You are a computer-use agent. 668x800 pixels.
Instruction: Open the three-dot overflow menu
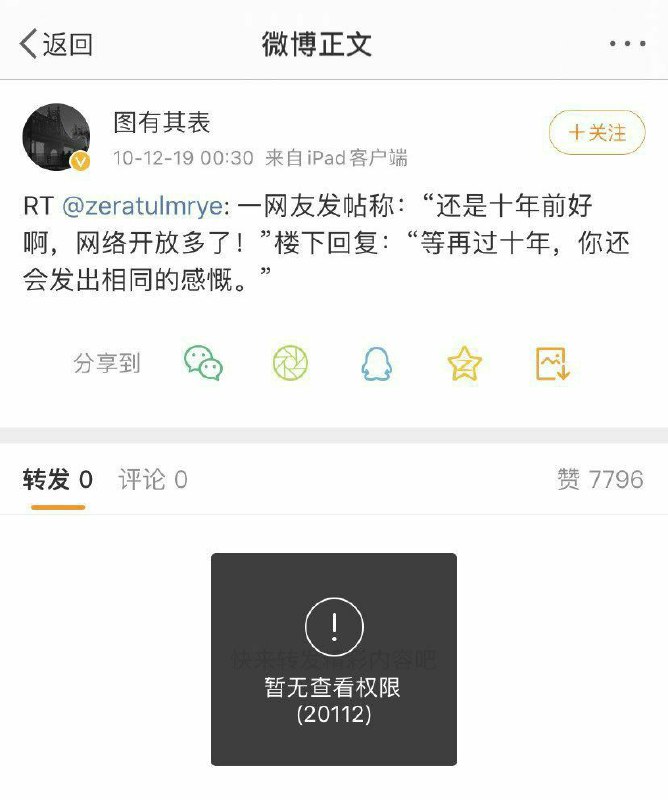pyautogui.click(x=627, y=44)
